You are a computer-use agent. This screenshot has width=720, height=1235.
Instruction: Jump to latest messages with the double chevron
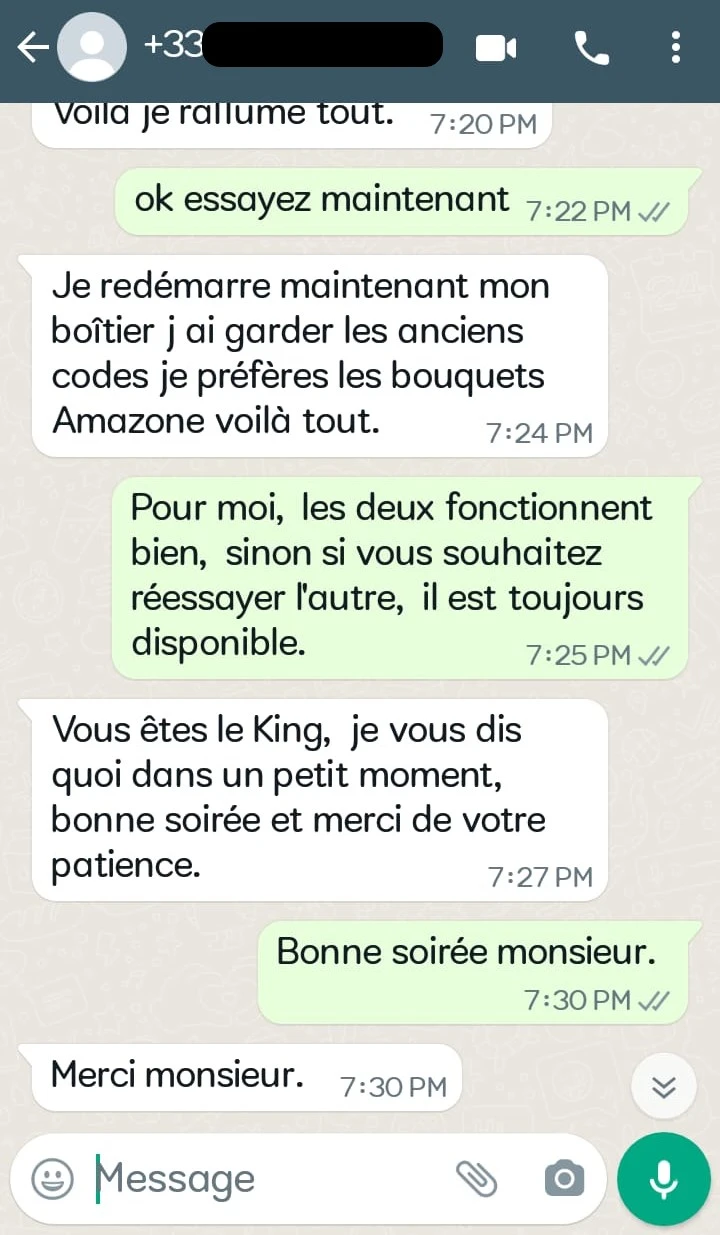click(x=663, y=1086)
